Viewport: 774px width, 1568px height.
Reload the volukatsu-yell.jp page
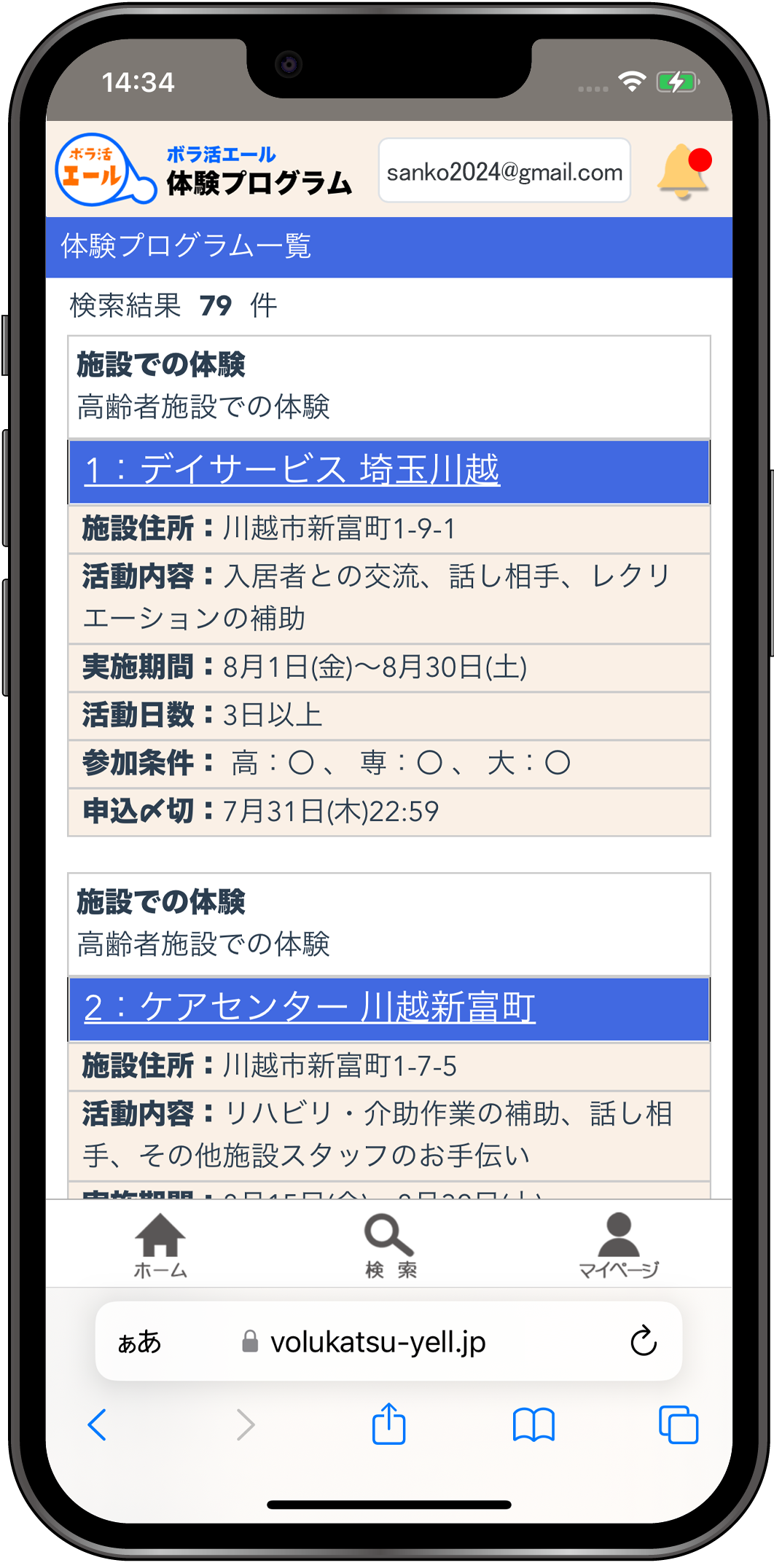click(643, 1341)
